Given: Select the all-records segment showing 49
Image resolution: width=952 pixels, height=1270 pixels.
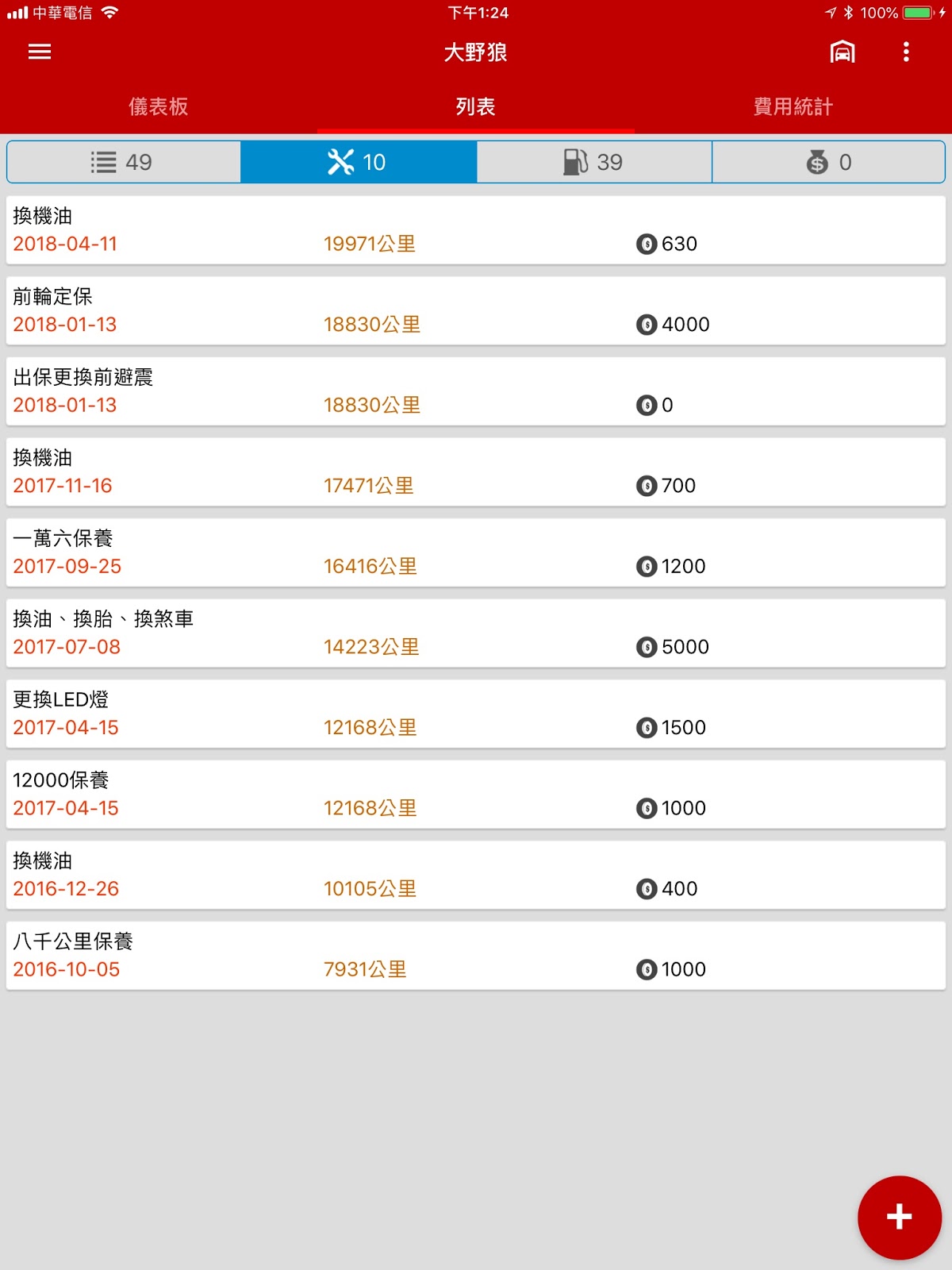Looking at the screenshot, I should (x=124, y=162).
